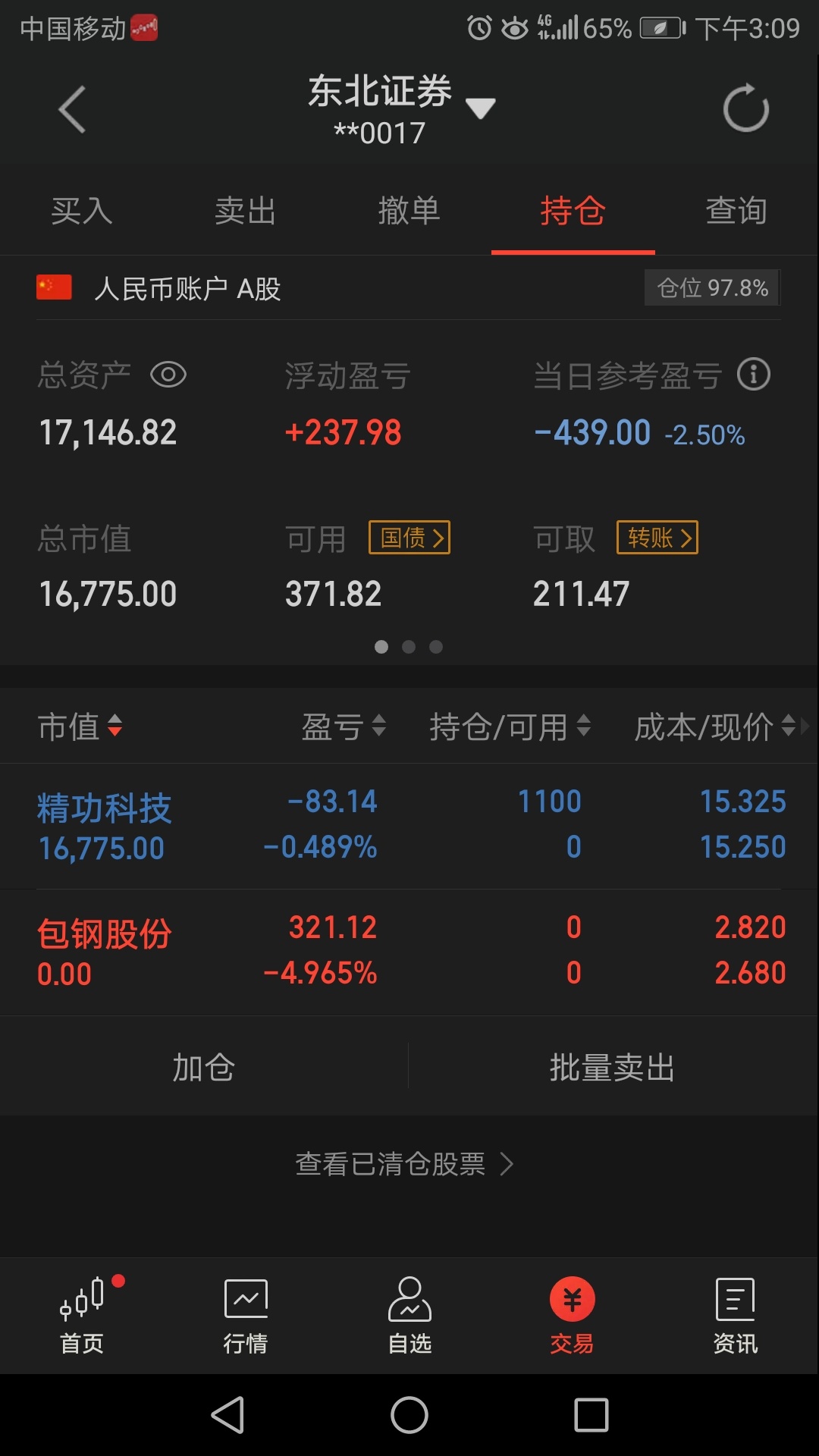
Task: Open the 包钢股份 holding row
Action: (409, 952)
